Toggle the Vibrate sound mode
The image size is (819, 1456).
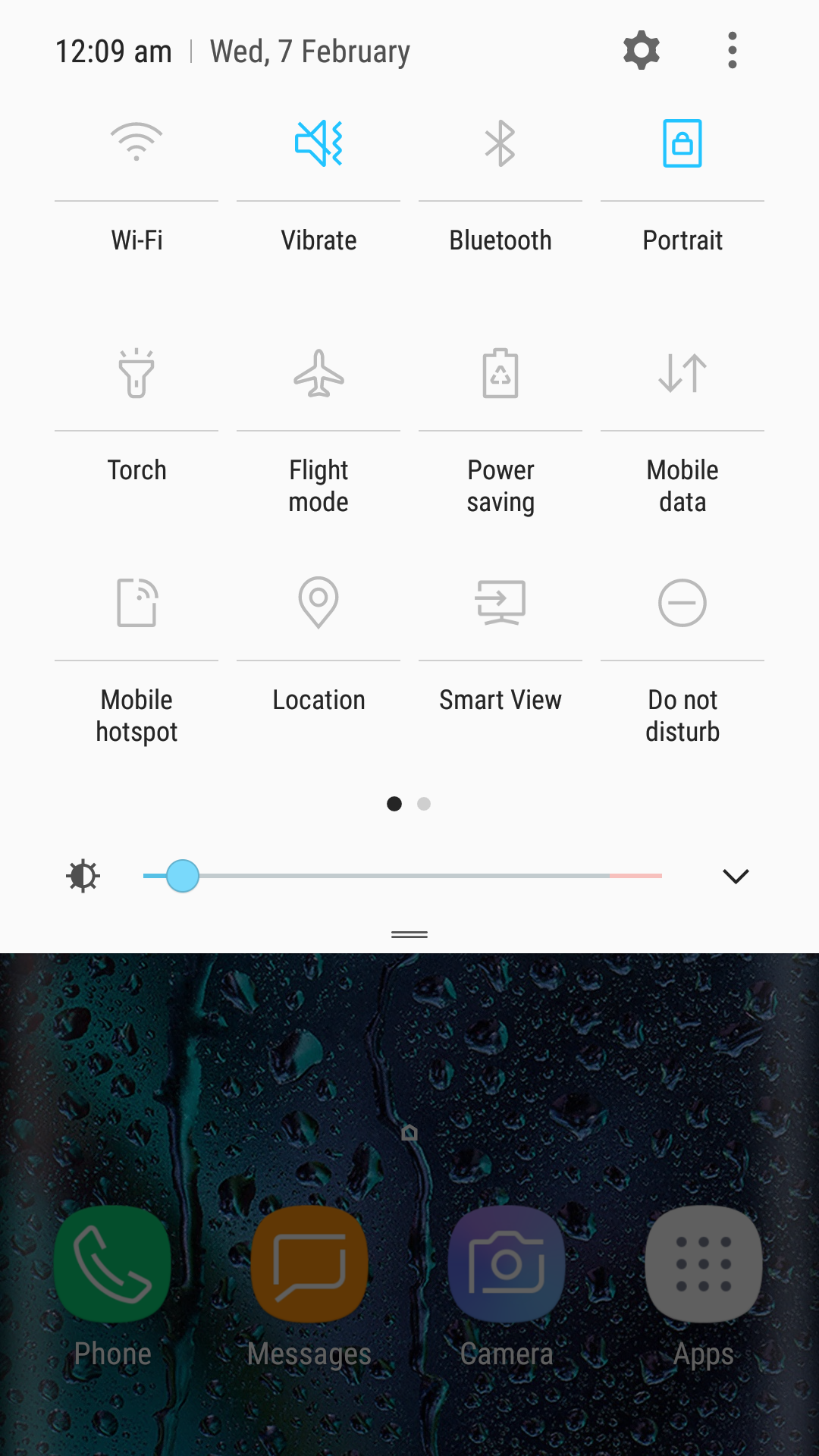coord(318,143)
